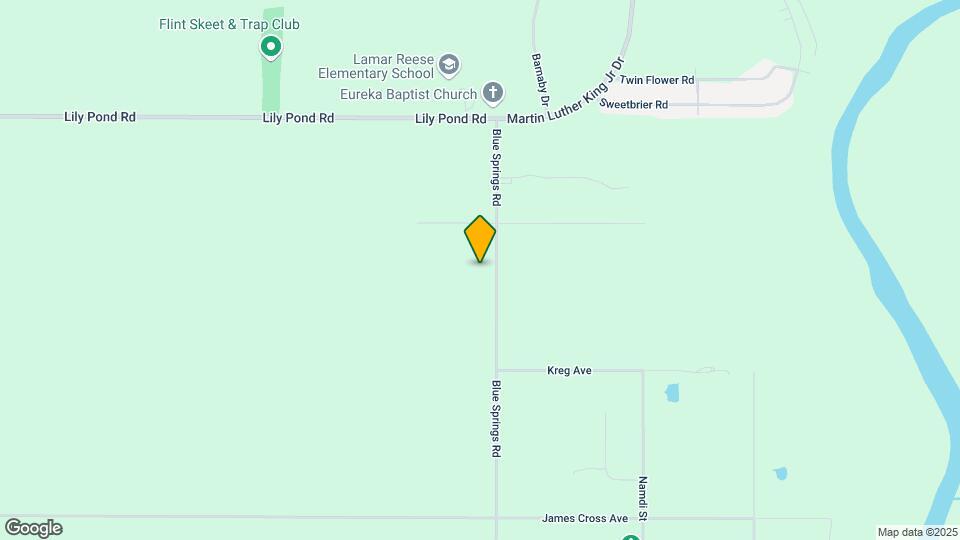Open the Eureka Baptist Church place marker

[x=492, y=94]
